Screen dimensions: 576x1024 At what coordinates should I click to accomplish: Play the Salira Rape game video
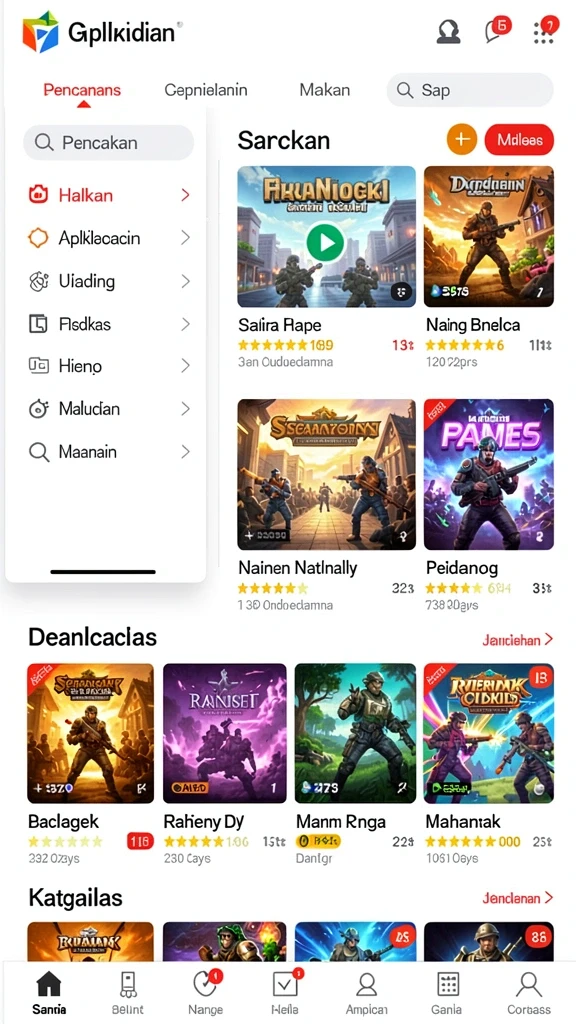click(x=325, y=242)
